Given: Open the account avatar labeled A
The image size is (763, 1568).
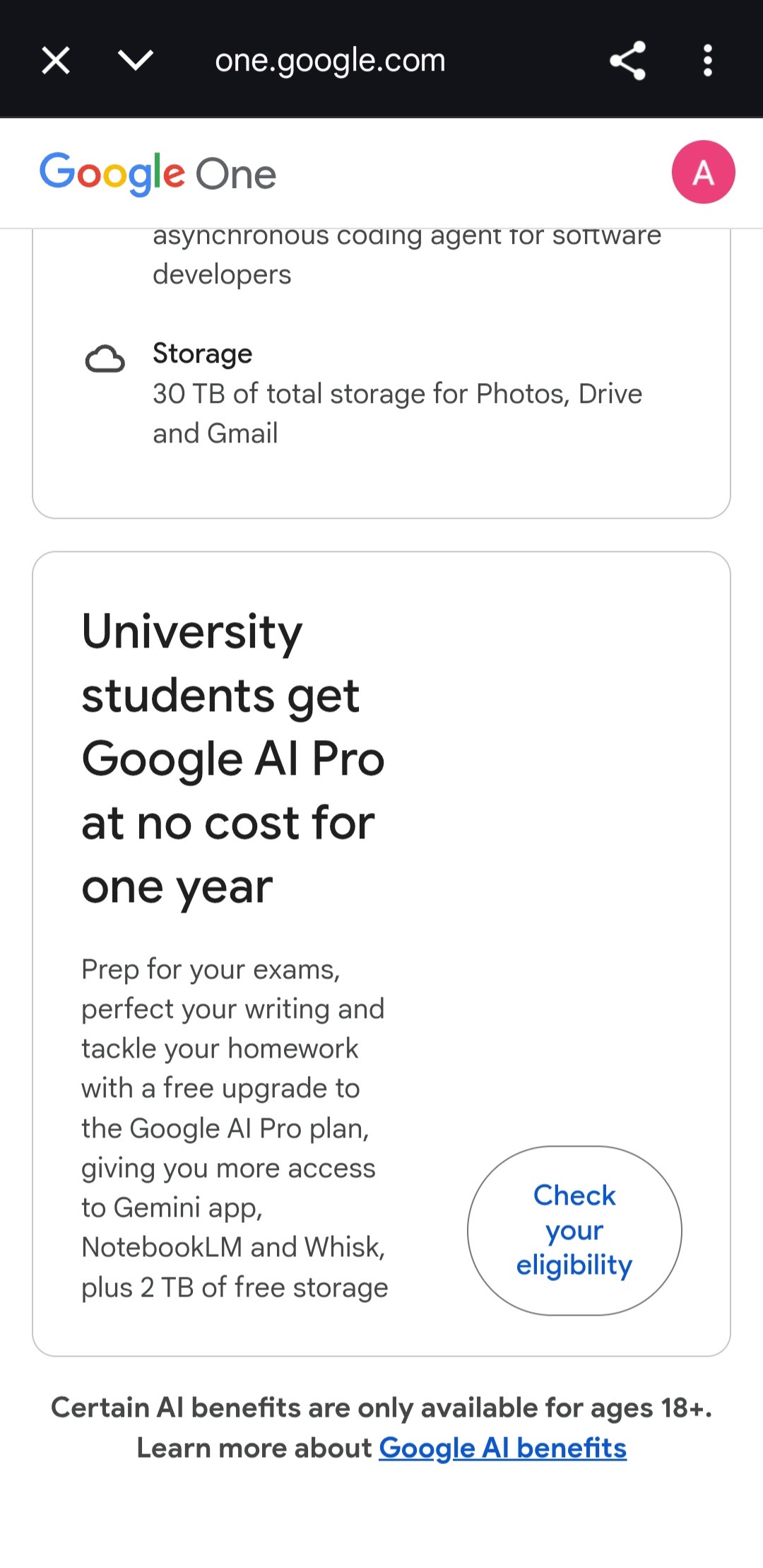Looking at the screenshot, I should click(x=703, y=172).
